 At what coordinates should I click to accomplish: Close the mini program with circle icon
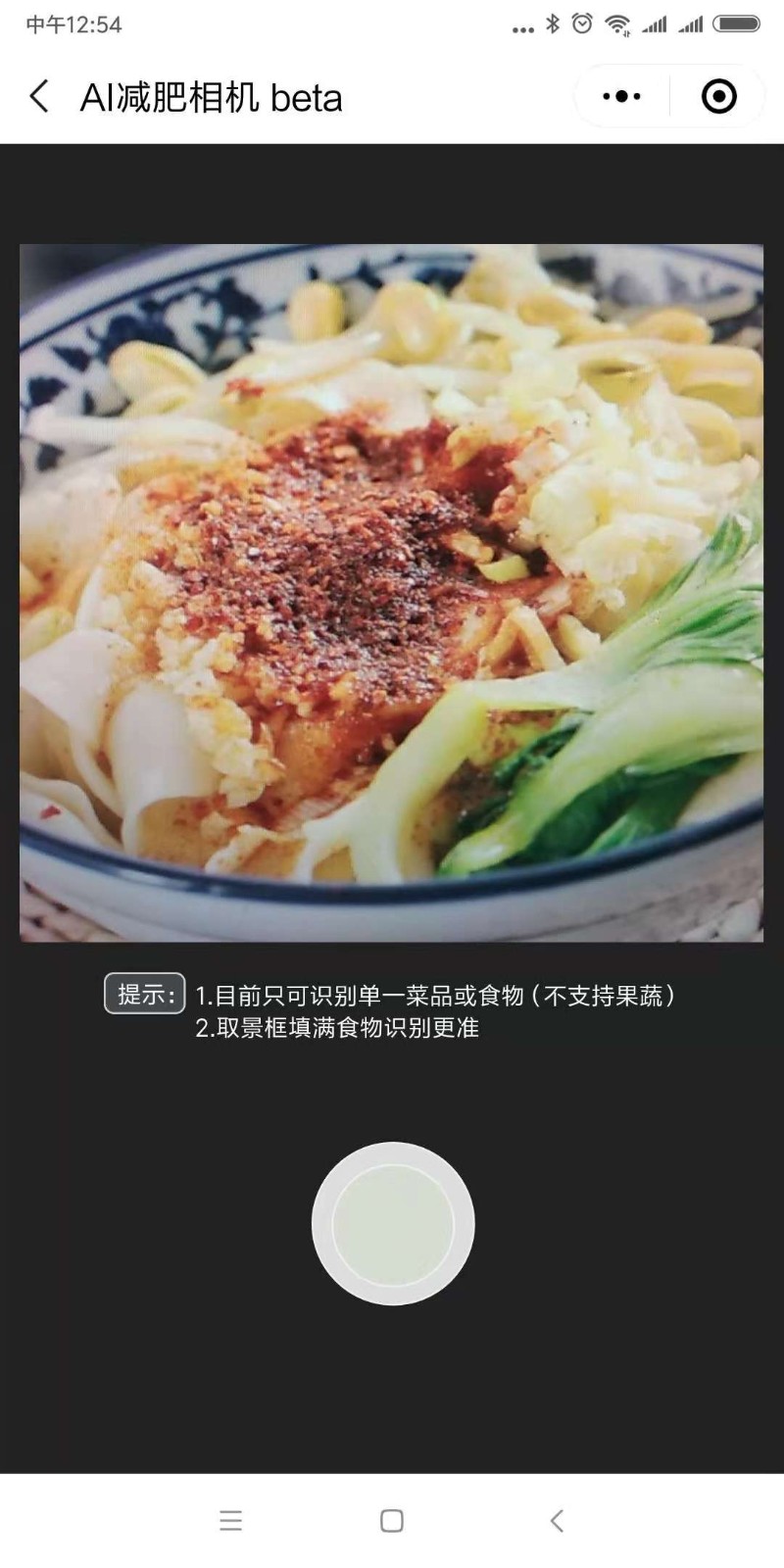point(719,97)
